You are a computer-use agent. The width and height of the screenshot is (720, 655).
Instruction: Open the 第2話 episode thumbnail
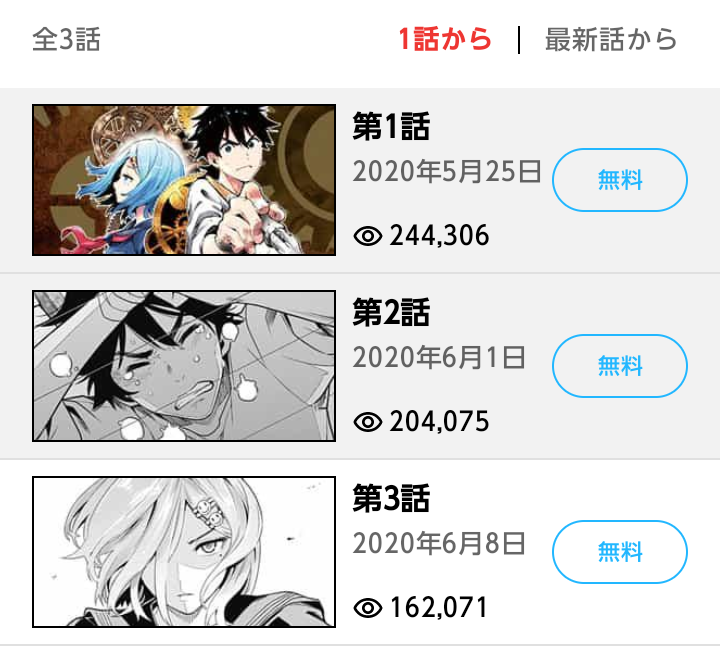(x=184, y=366)
